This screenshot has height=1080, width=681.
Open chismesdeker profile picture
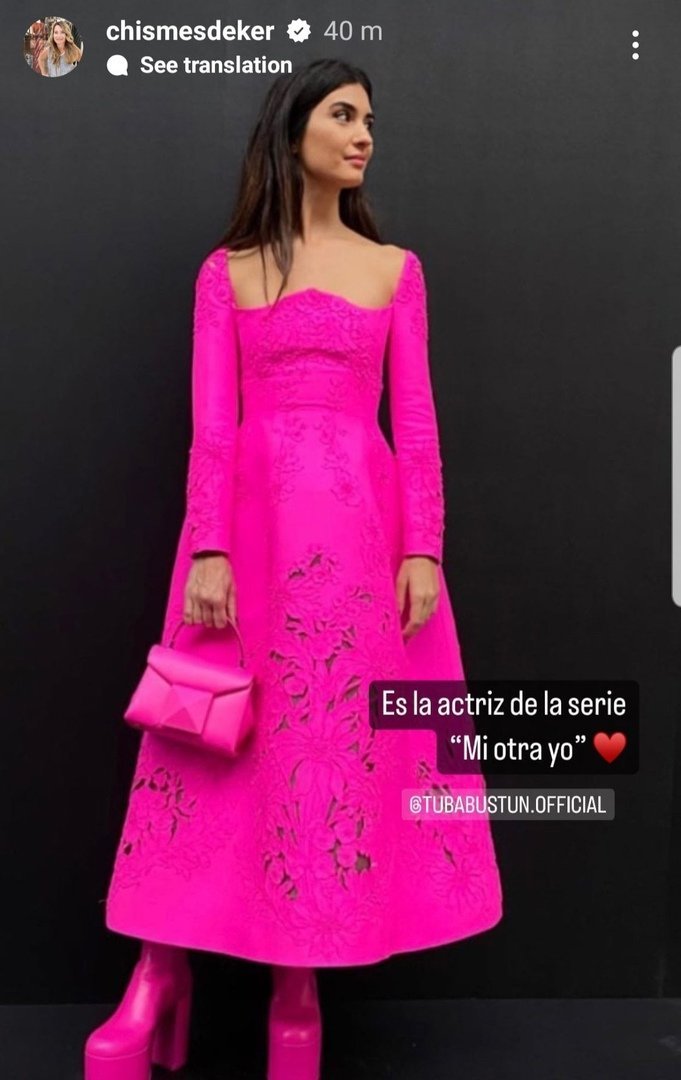(x=53, y=46)
